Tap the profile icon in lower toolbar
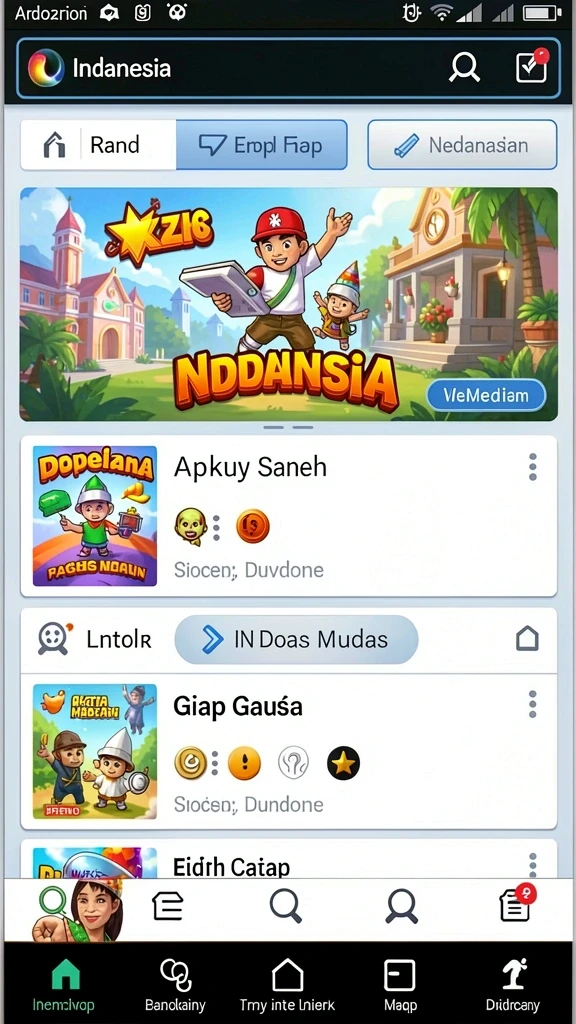The image size is (576, 1024). (x=401, y=906)
